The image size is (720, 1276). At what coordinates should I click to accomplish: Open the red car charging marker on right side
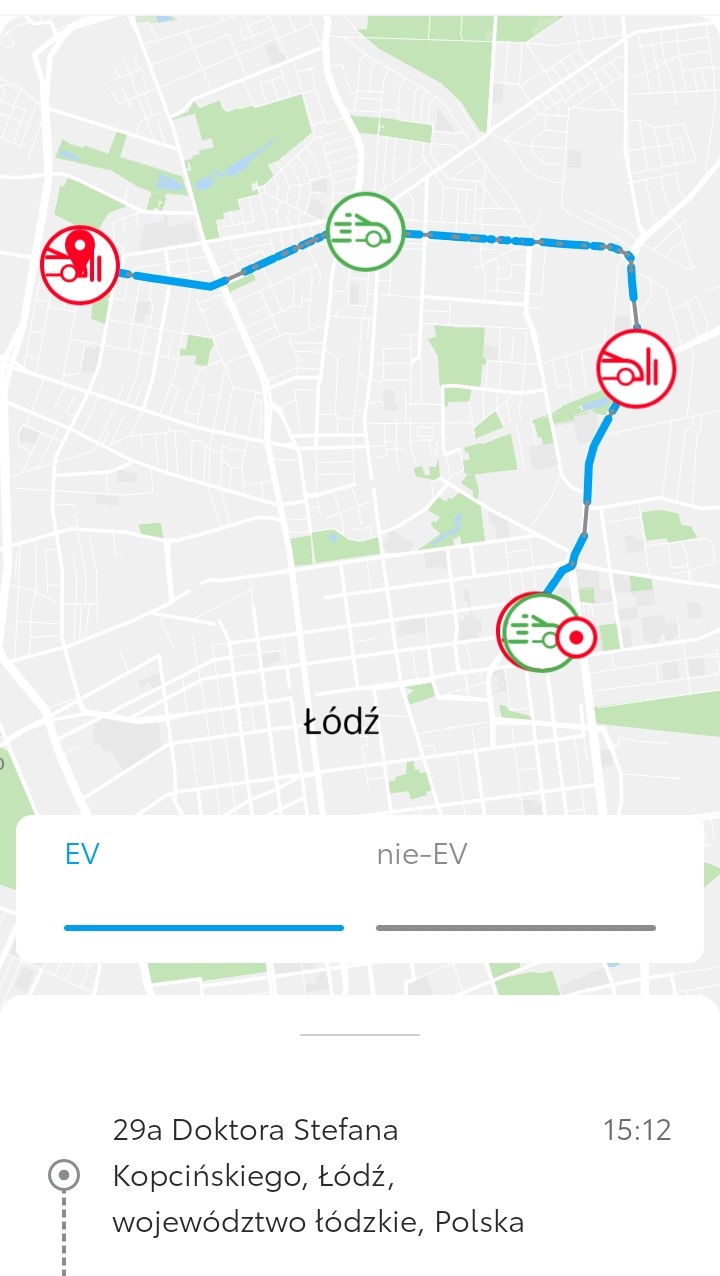pos(636,368)
